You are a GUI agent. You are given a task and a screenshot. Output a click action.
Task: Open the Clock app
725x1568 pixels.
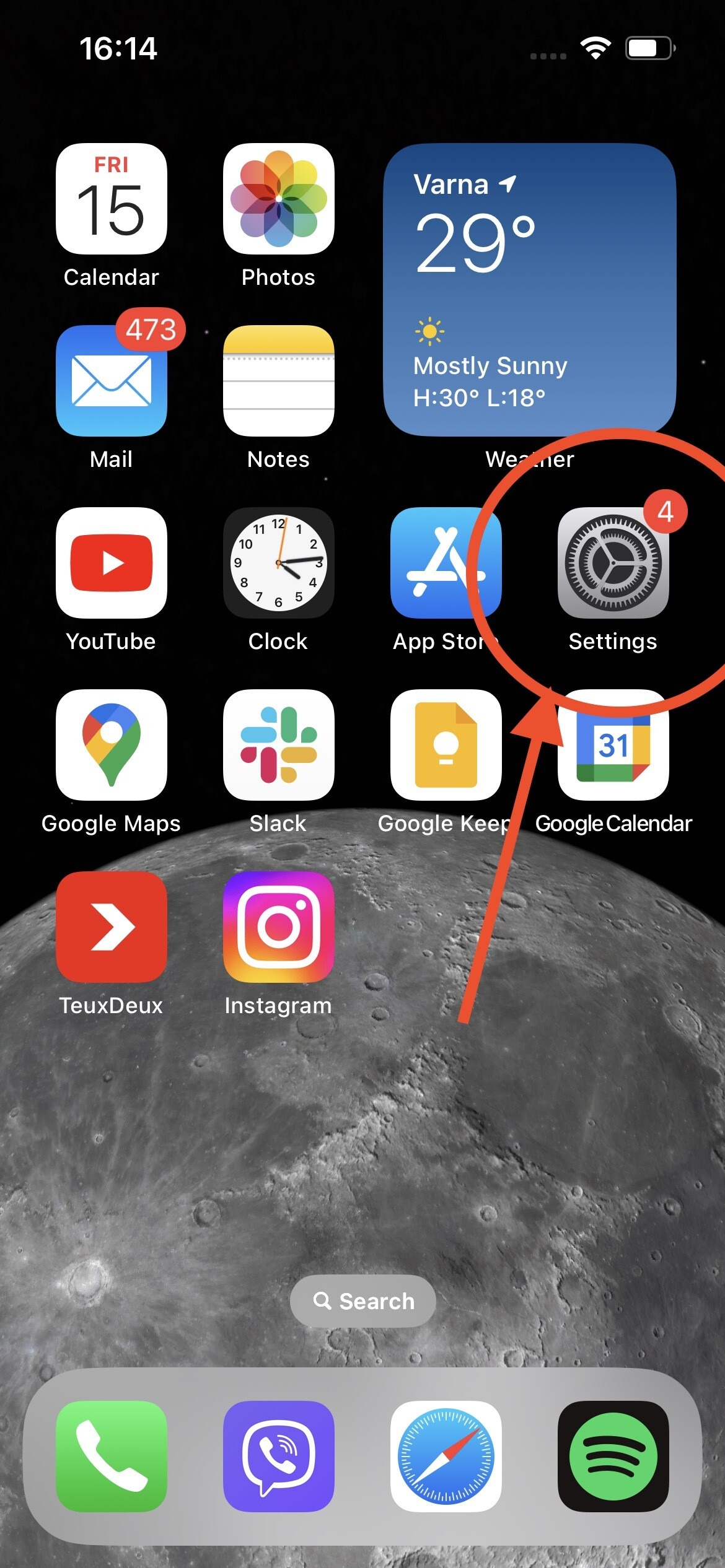(x=278, y=563)
